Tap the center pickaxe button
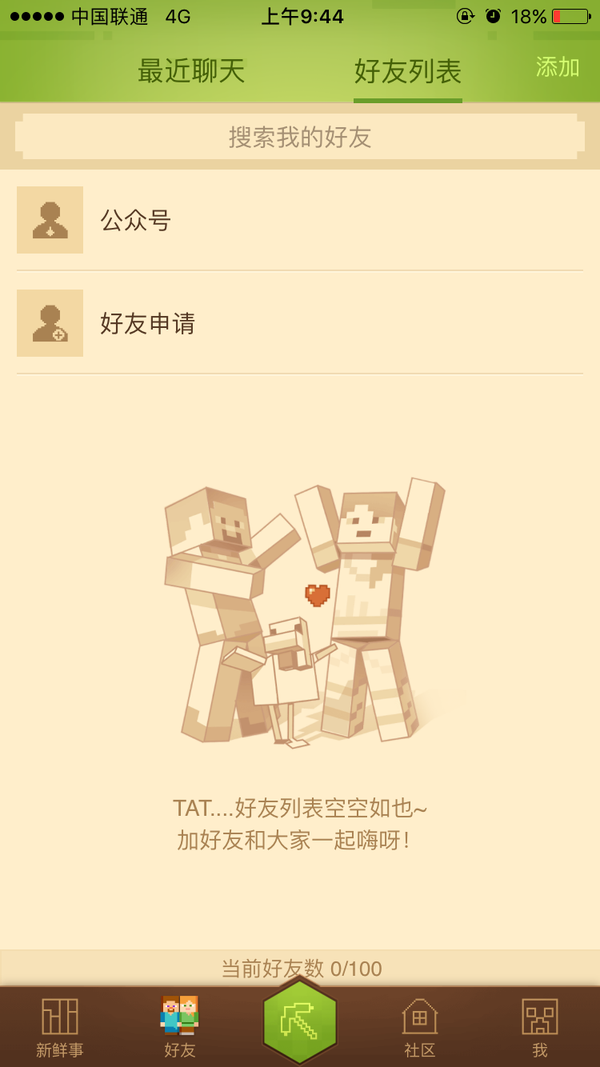This screenshot has width=600, height=1067. 300,1021
